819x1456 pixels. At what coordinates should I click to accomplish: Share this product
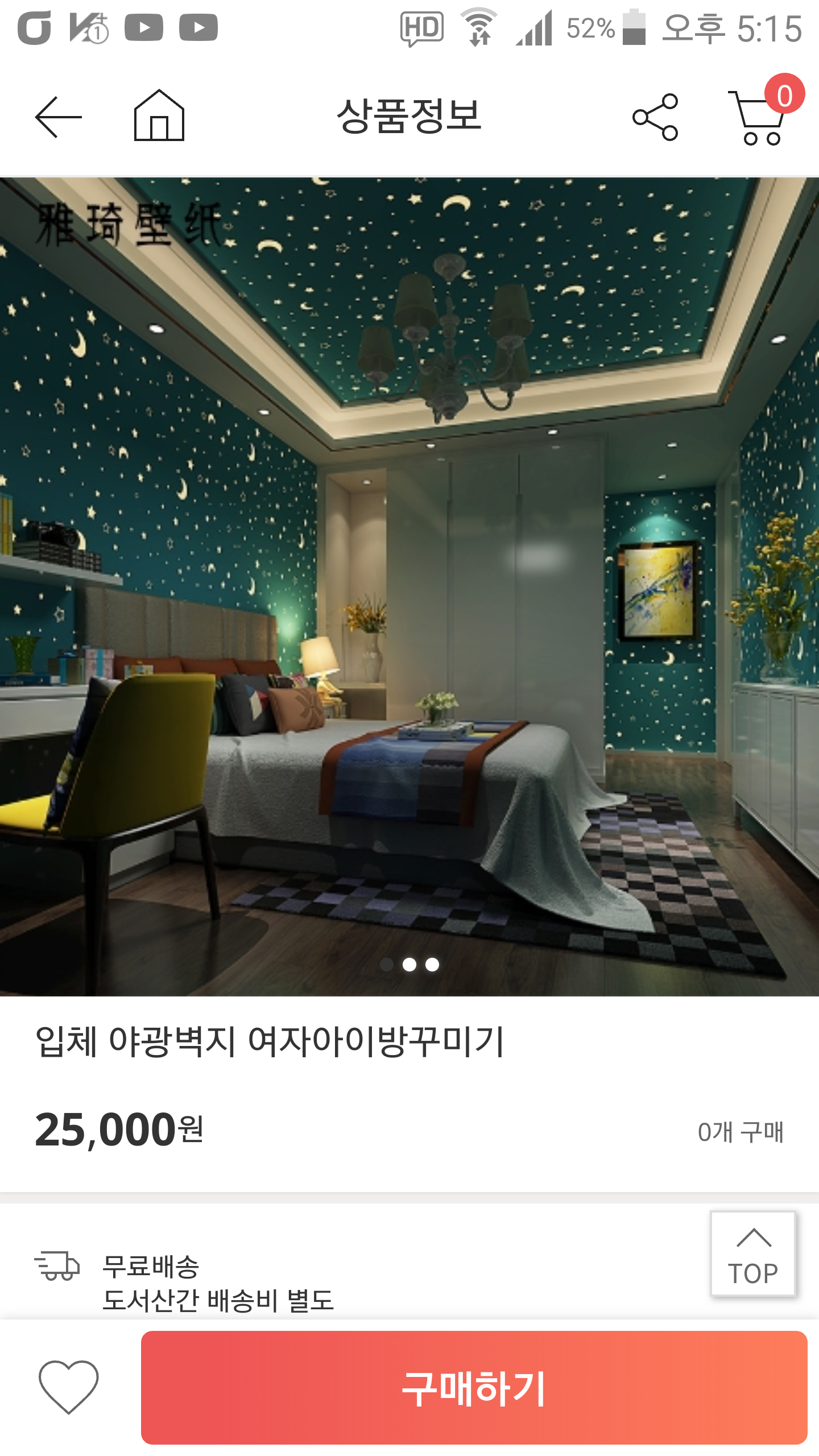tap(655, 117)
